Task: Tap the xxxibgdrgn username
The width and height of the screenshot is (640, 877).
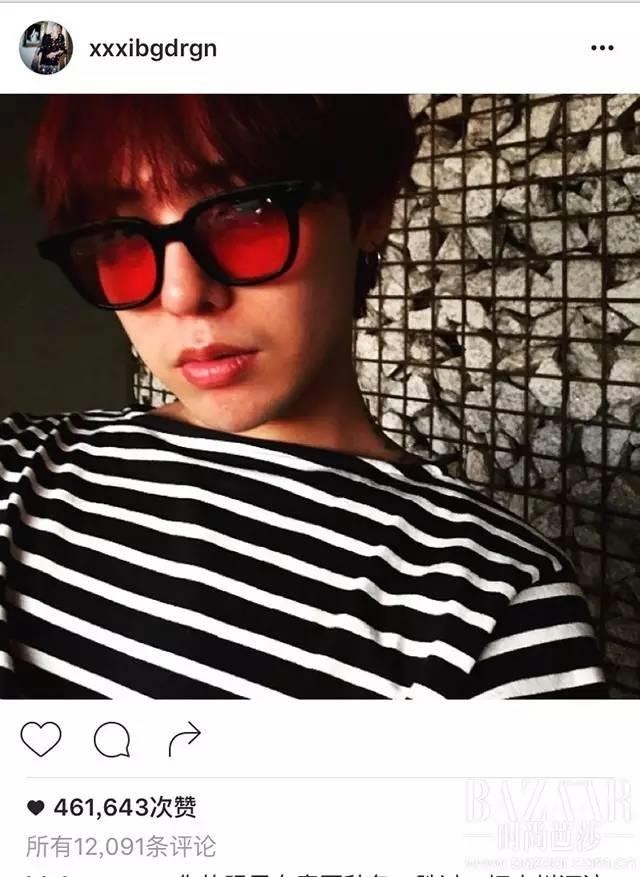Action: click(x=152, y=48)
